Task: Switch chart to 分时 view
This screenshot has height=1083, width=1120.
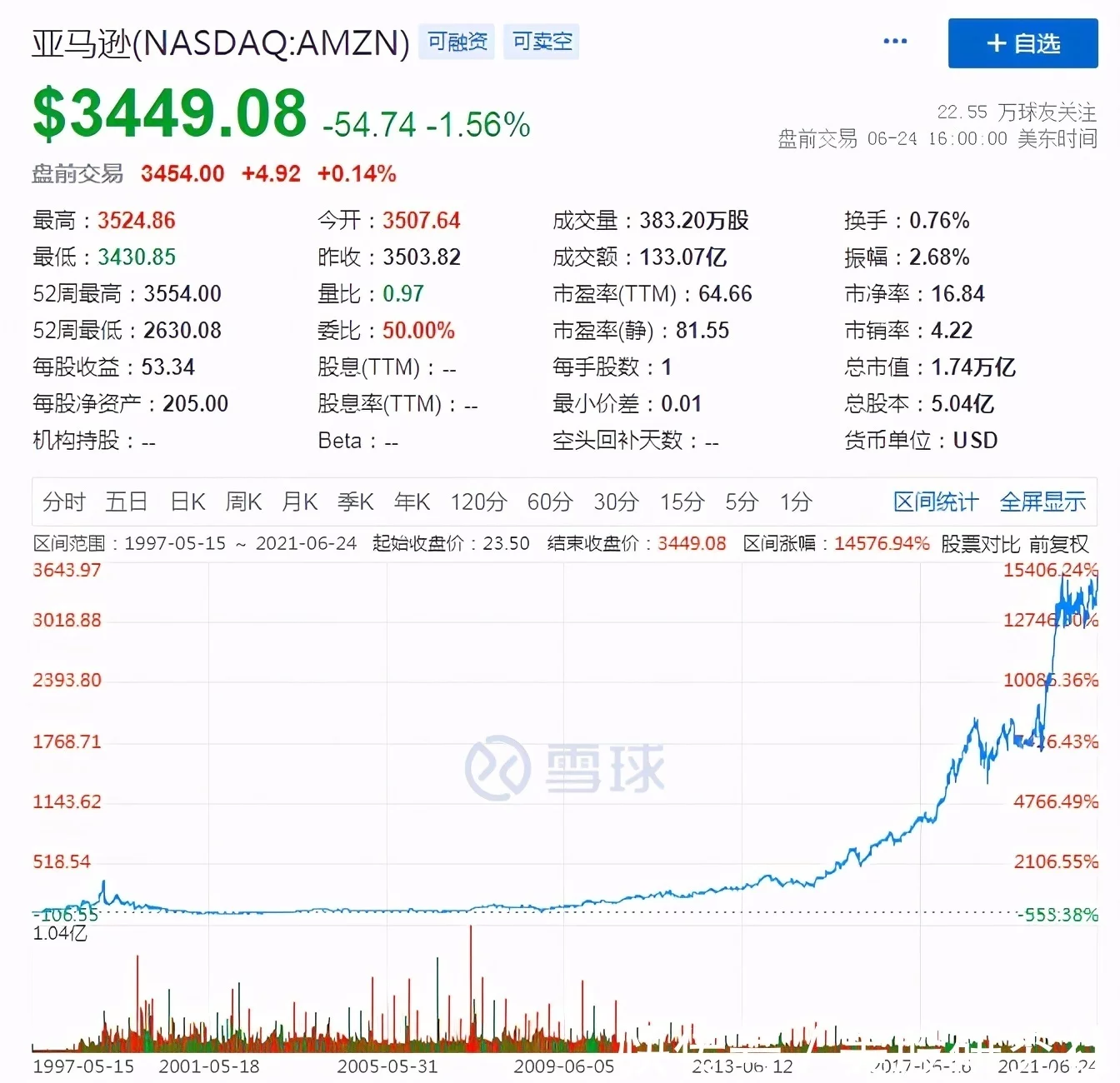Action: pos(64,502)
